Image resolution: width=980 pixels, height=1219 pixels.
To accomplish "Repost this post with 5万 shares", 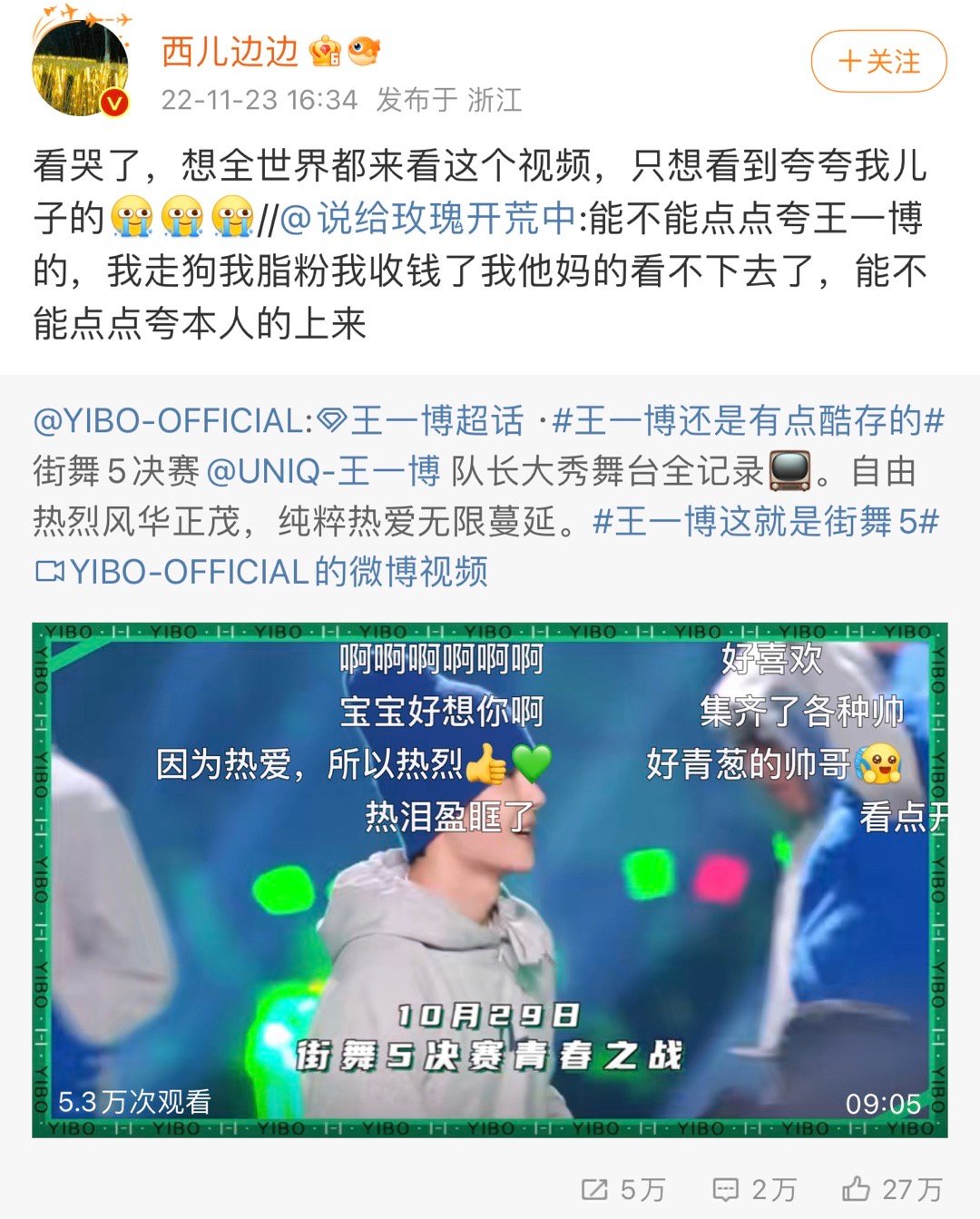I will coord(624,1190).
